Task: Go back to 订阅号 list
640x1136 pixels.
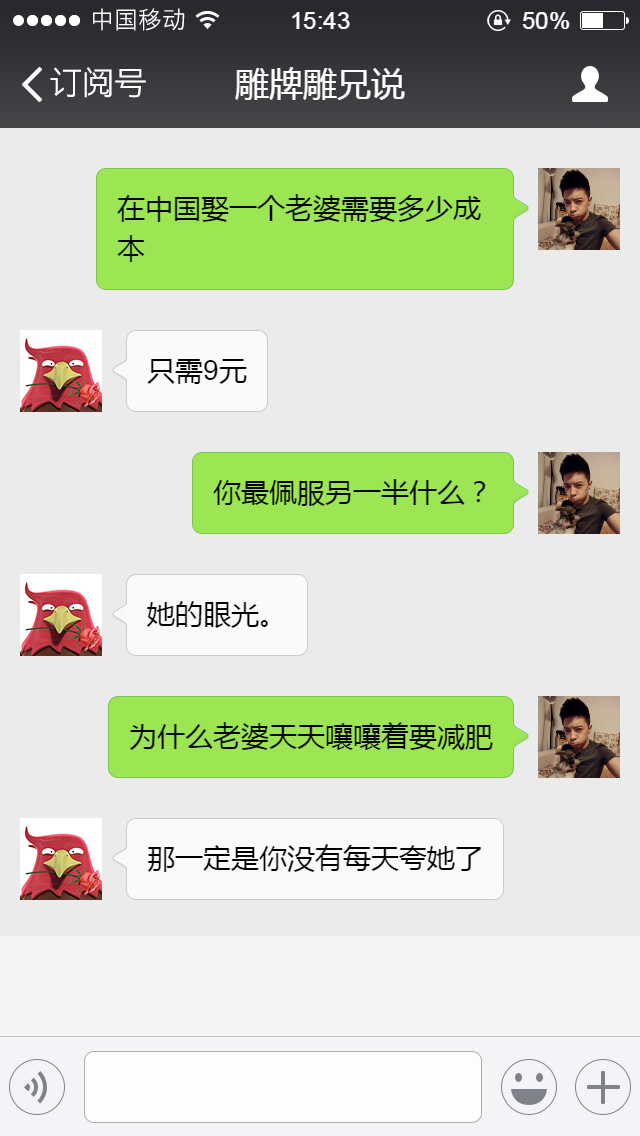Action: pos(82,85)
